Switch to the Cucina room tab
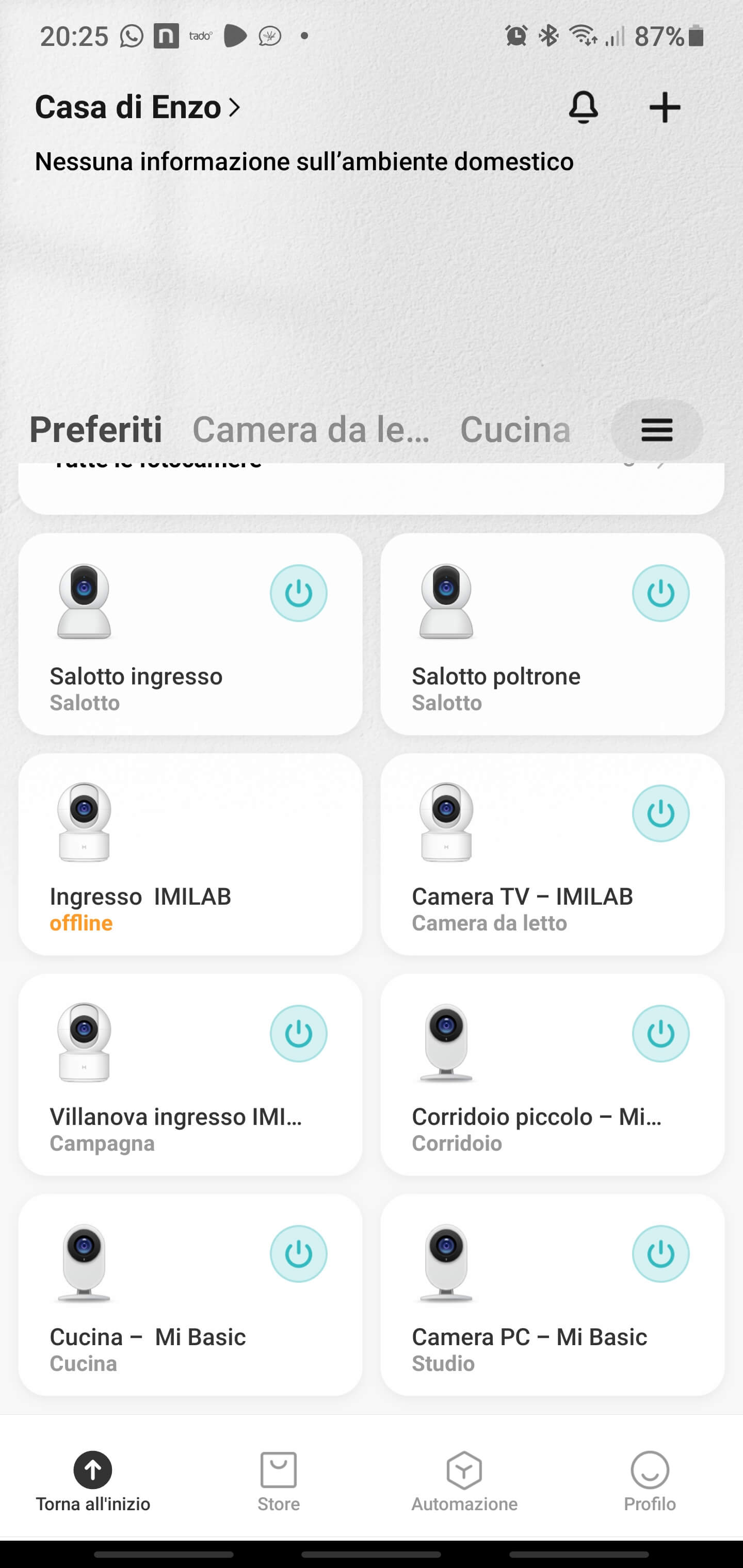The width and height of the screenshot is (743, 1568). 515,430
